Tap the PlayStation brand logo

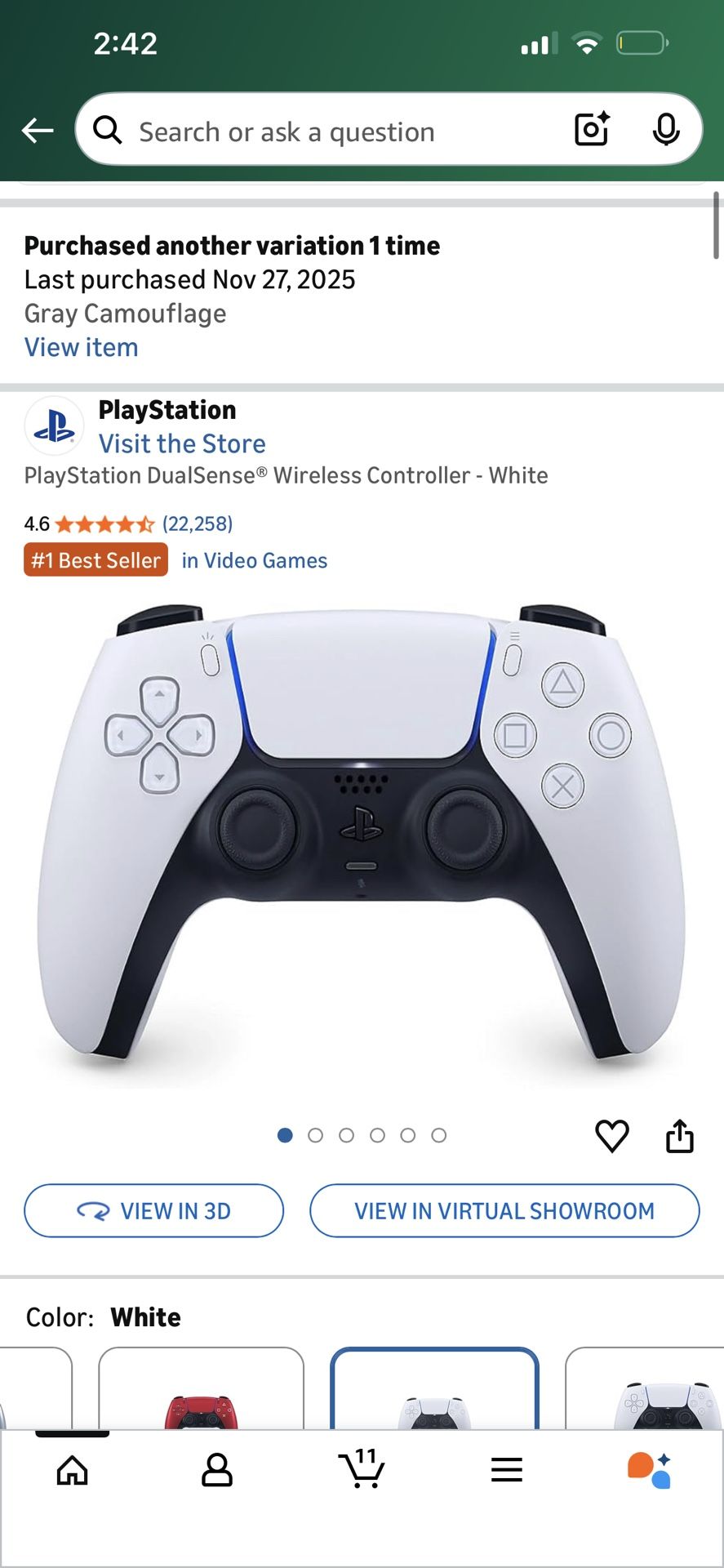[x=54, y=425]
